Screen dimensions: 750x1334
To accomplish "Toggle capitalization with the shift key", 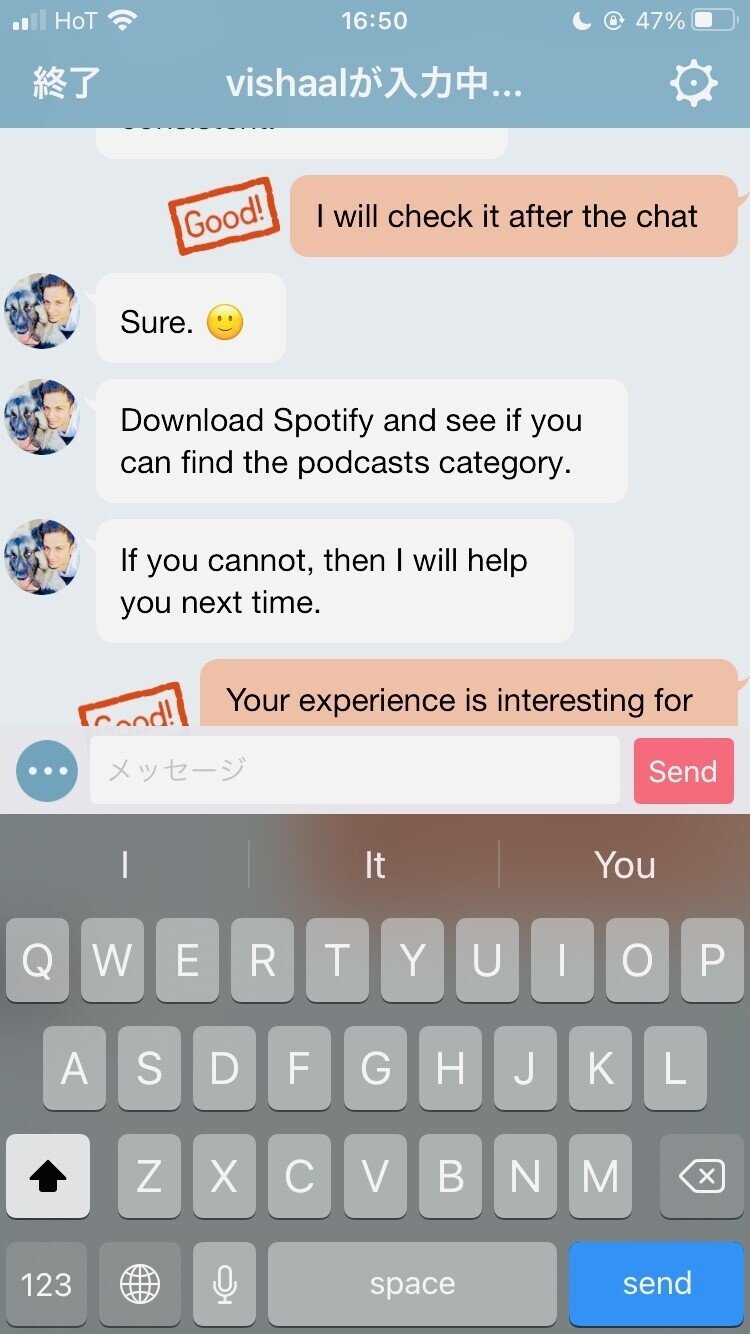I will click(48, 1177).
